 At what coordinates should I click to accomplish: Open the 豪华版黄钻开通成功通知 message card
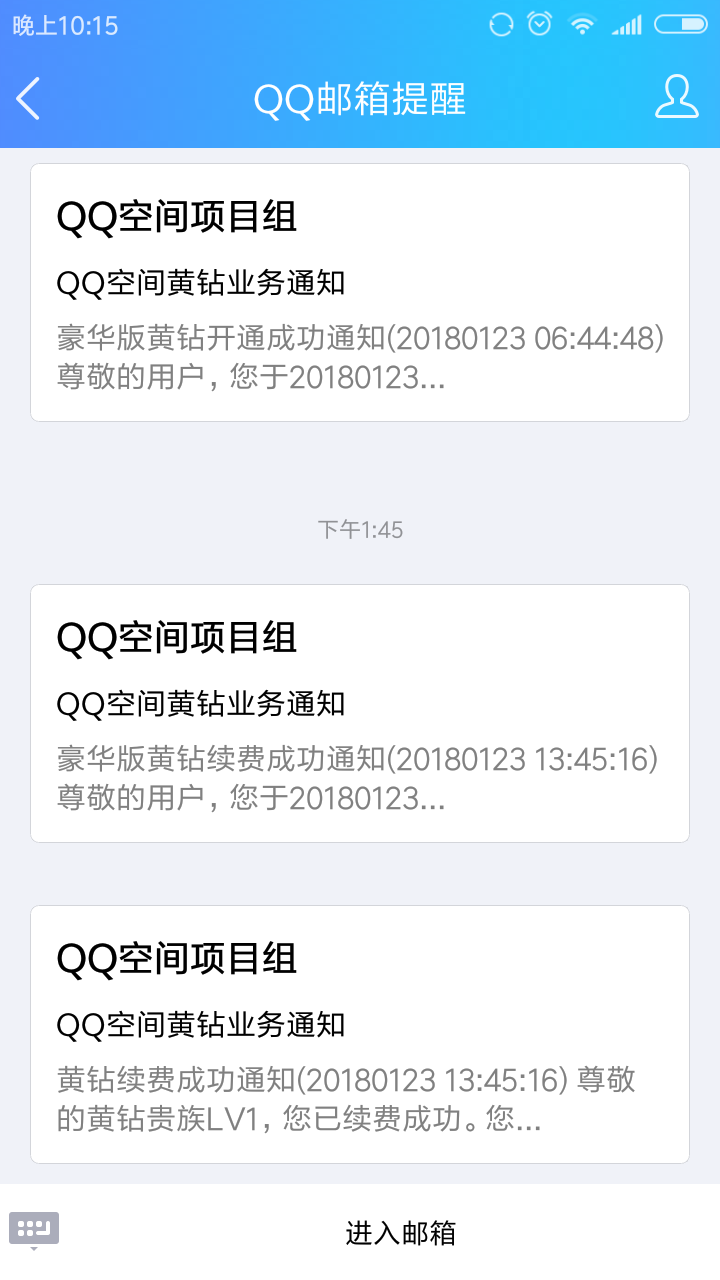click(x=360, y=292)
